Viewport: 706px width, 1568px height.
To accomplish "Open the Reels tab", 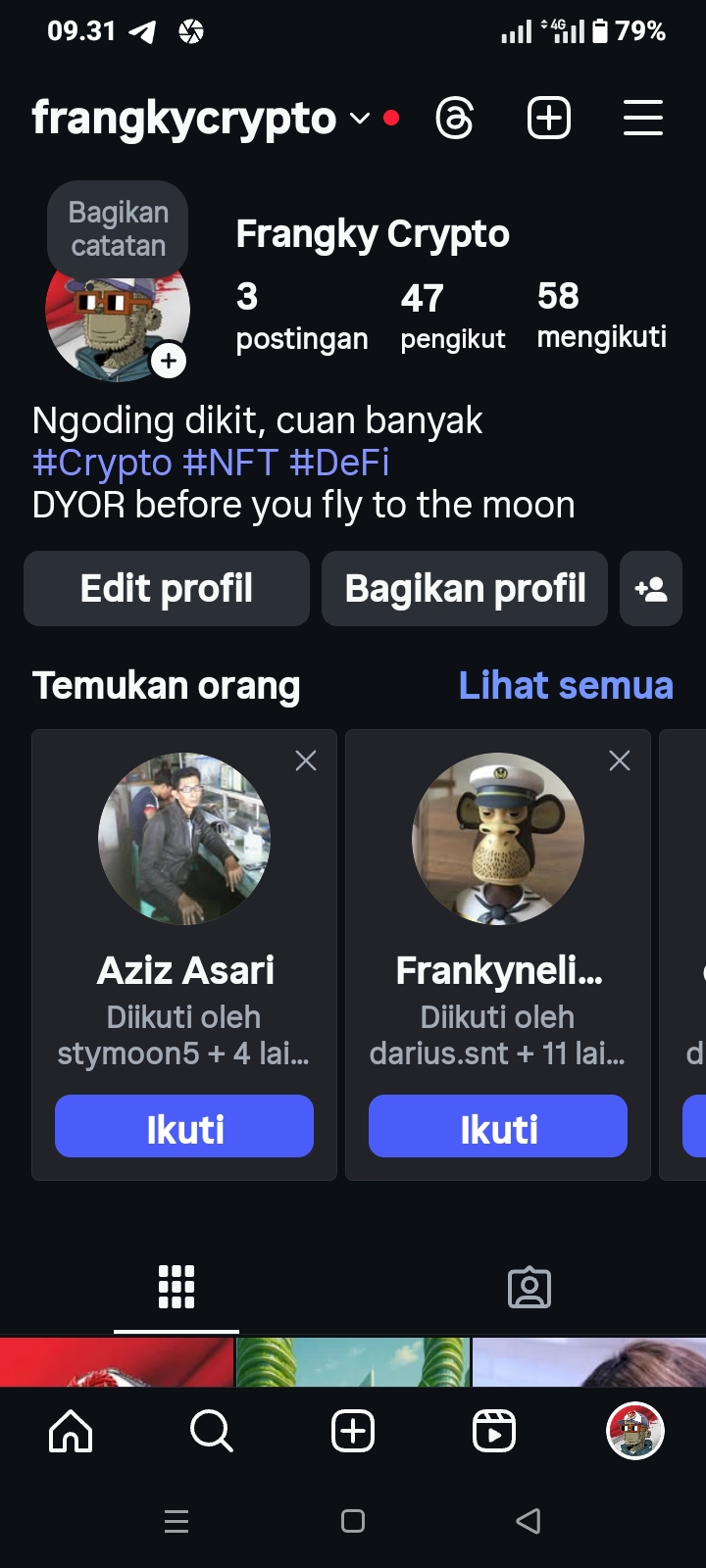I will click(x=494, y=1432).
